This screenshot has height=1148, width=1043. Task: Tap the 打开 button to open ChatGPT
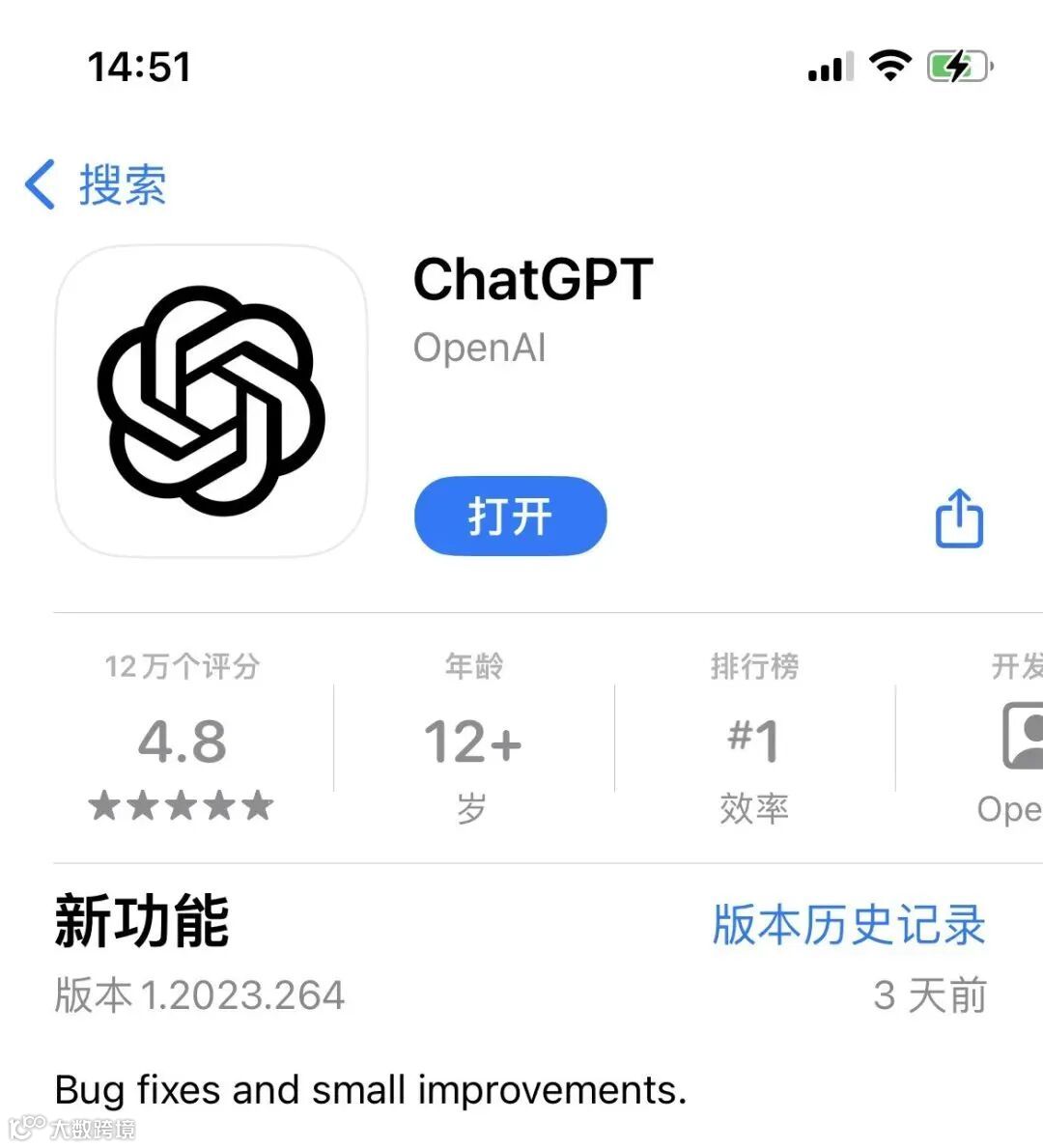[511, 517]
